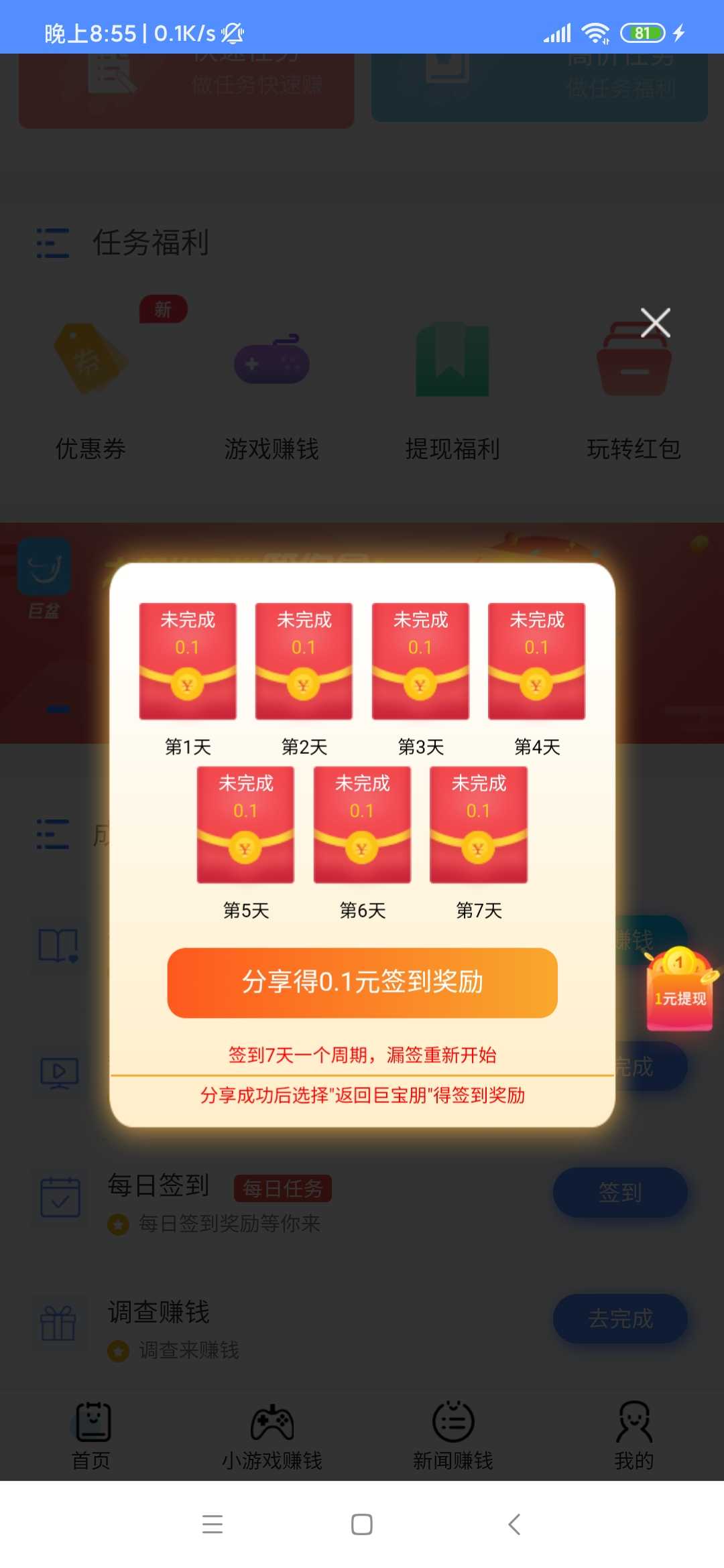Tap 分享得0.1元签到奖励 button
Viewport: 724px width, 1568px height.
click(x=362, y=982)
